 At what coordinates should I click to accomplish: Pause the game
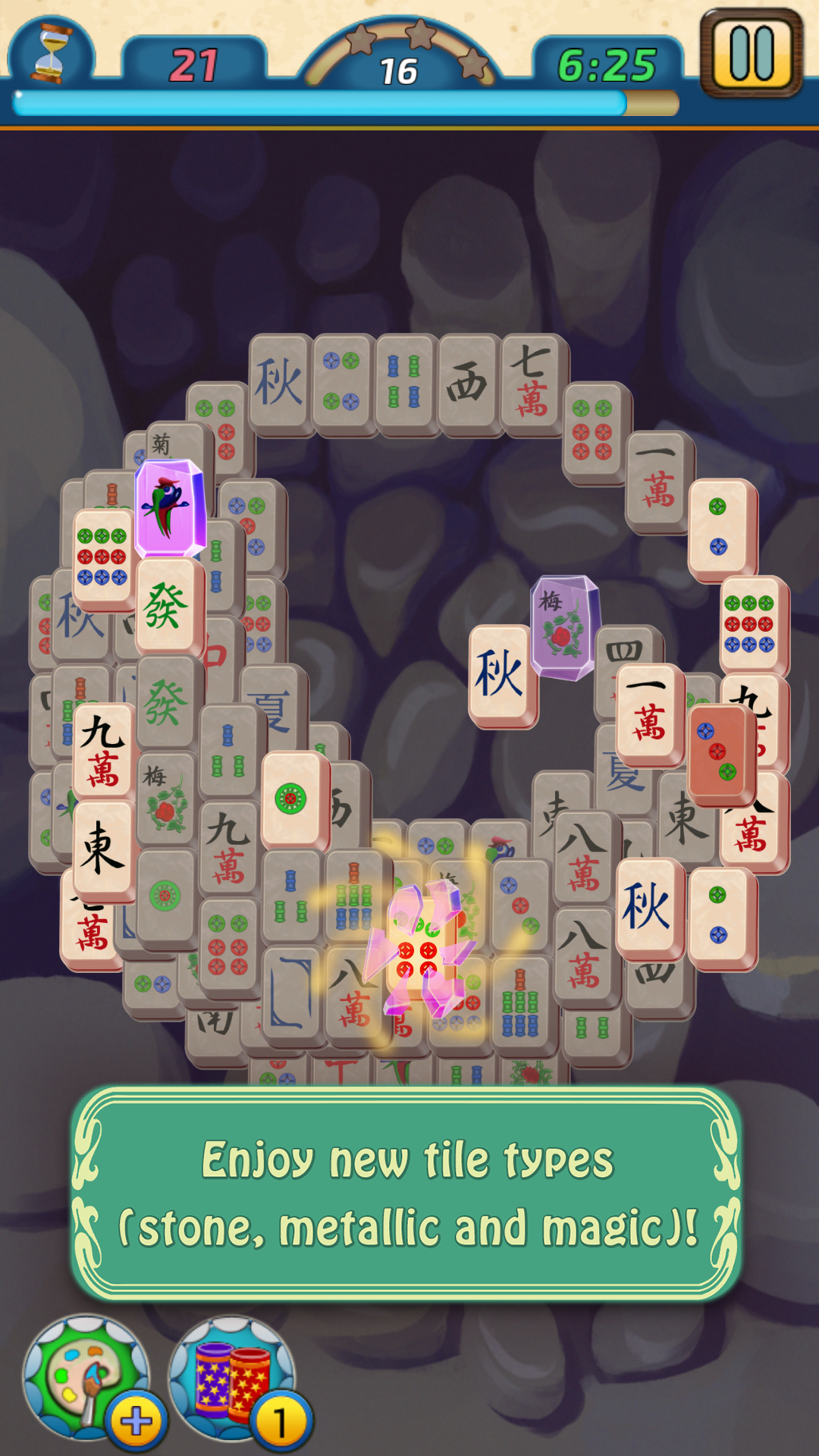(x=751, y=53)
